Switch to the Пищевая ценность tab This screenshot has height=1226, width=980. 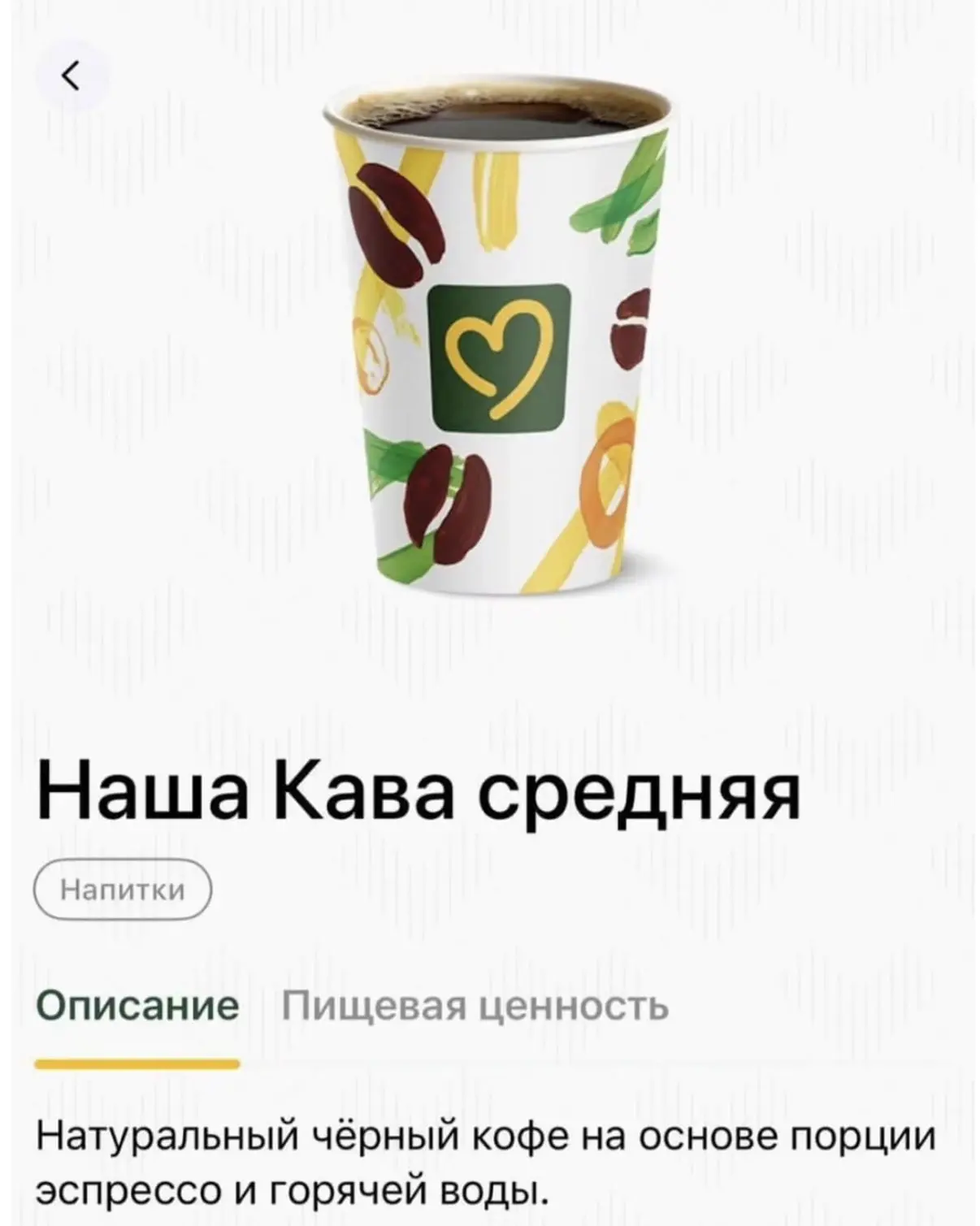[475, 1007]
